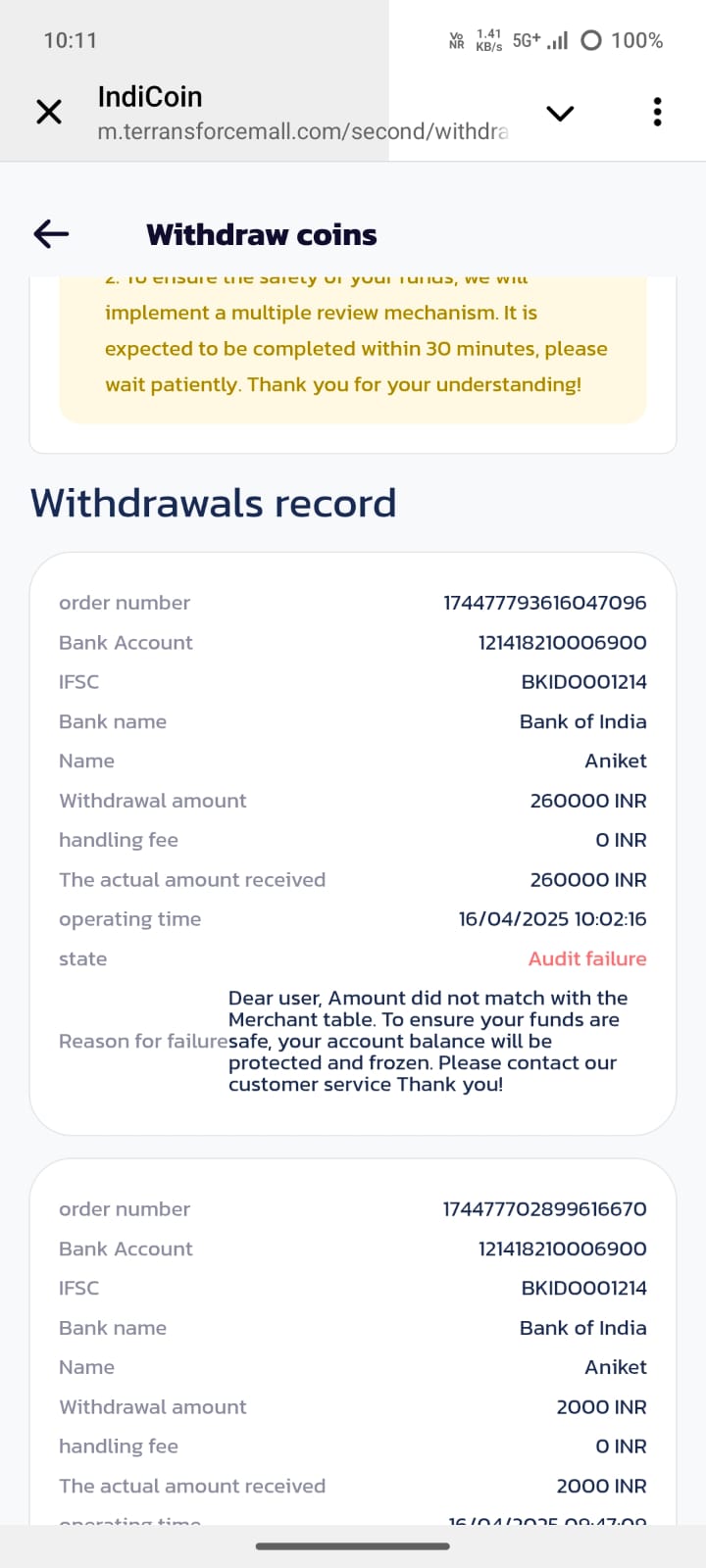Expand the browser dropdown chevron

click(x=560, y=114)
